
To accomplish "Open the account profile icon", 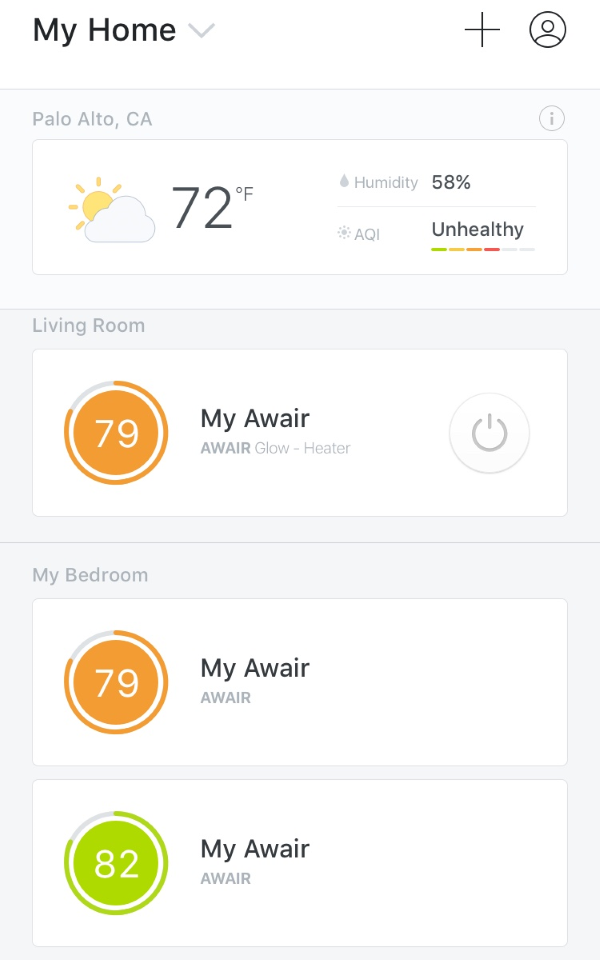I will (547, 29).
